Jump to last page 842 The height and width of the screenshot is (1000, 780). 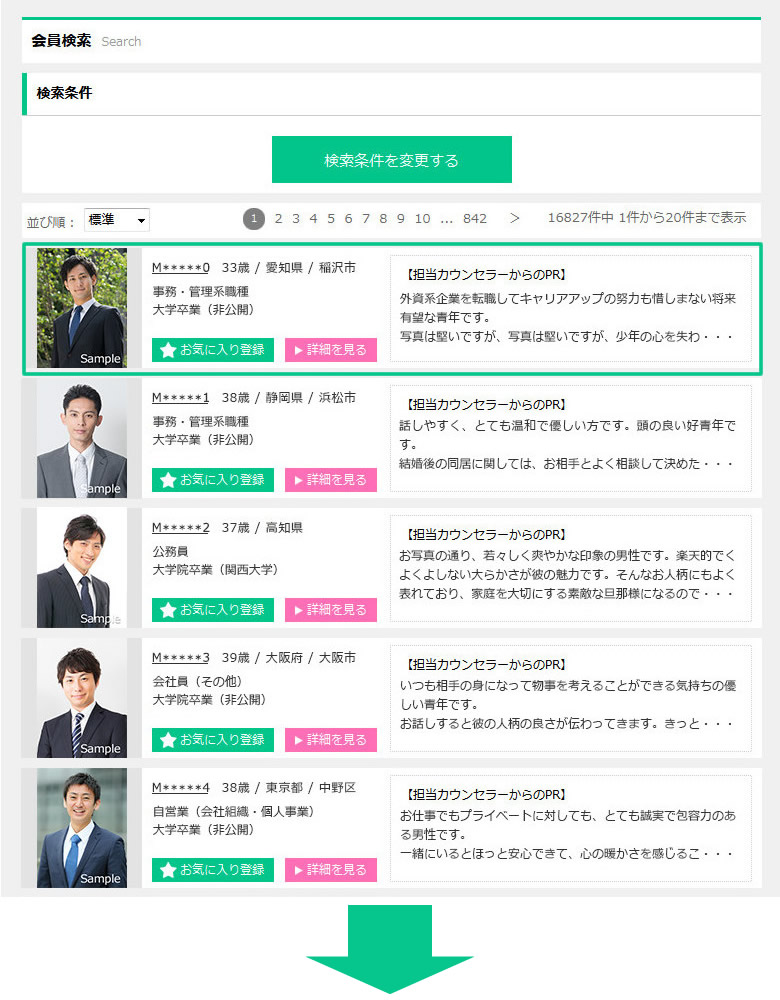click(475, 219)
